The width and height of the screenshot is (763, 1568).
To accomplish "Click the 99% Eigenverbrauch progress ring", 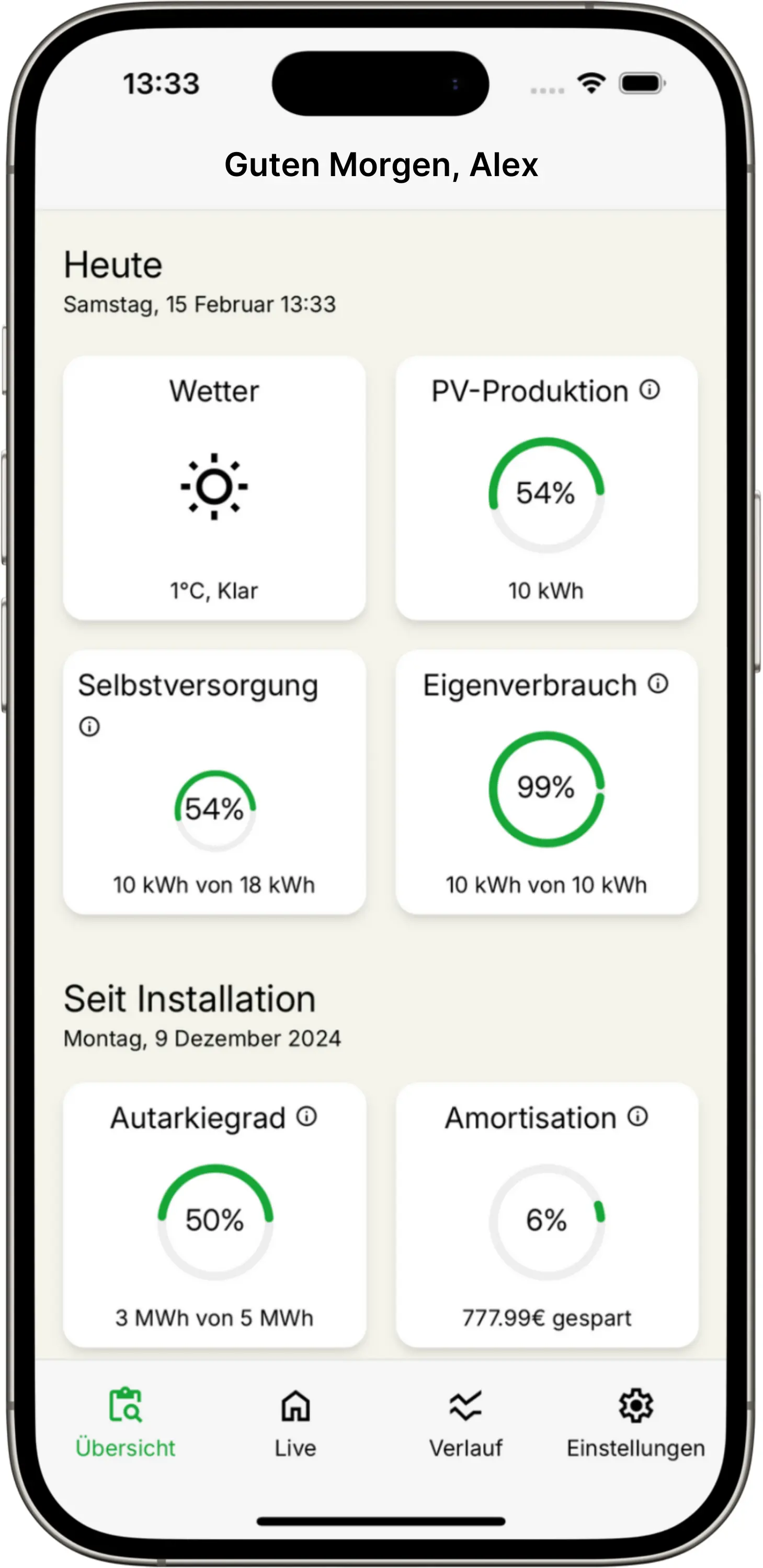I will tap(547, 788).
